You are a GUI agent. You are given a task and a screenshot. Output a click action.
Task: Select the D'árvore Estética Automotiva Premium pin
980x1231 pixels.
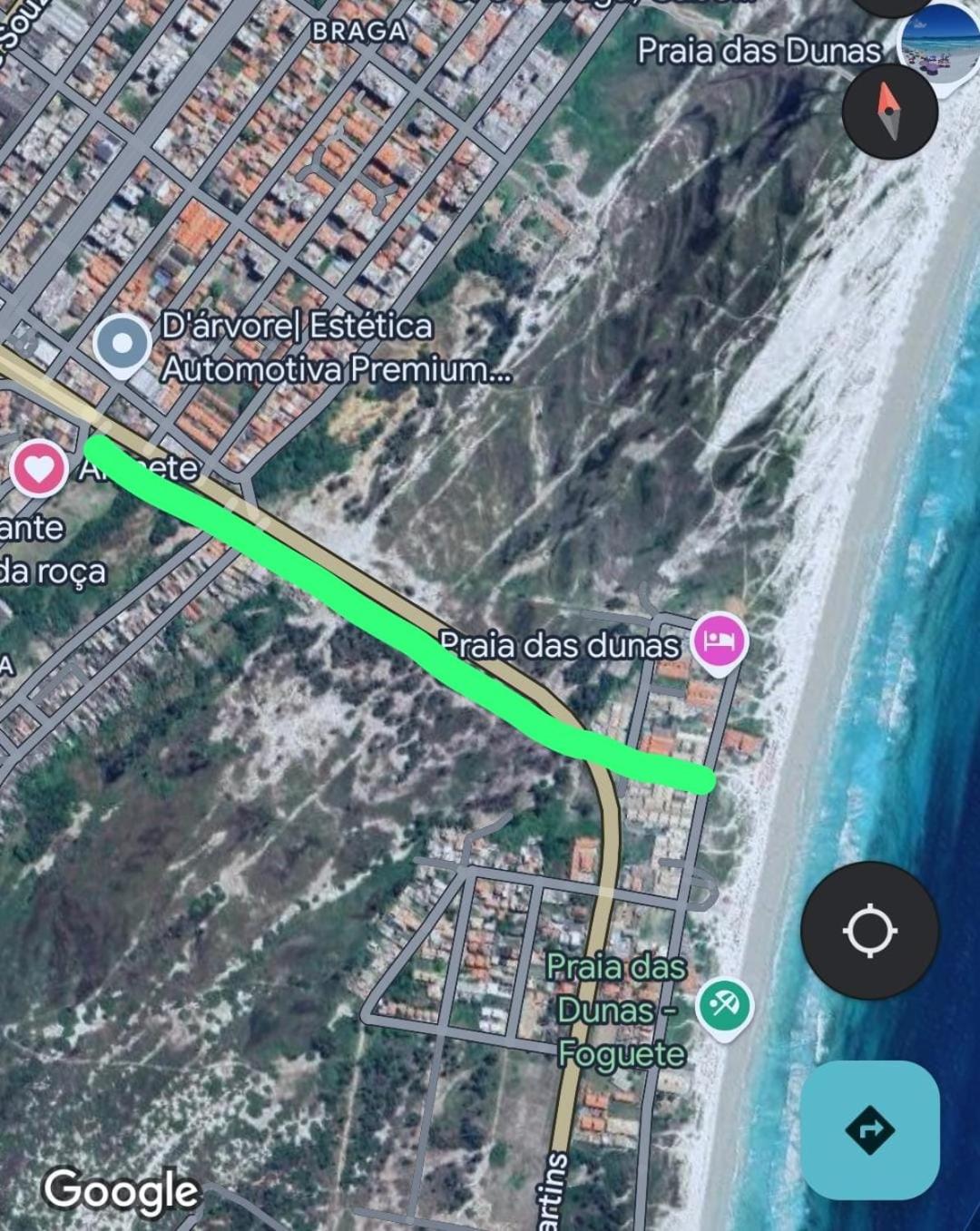click(x=122, y=345)
